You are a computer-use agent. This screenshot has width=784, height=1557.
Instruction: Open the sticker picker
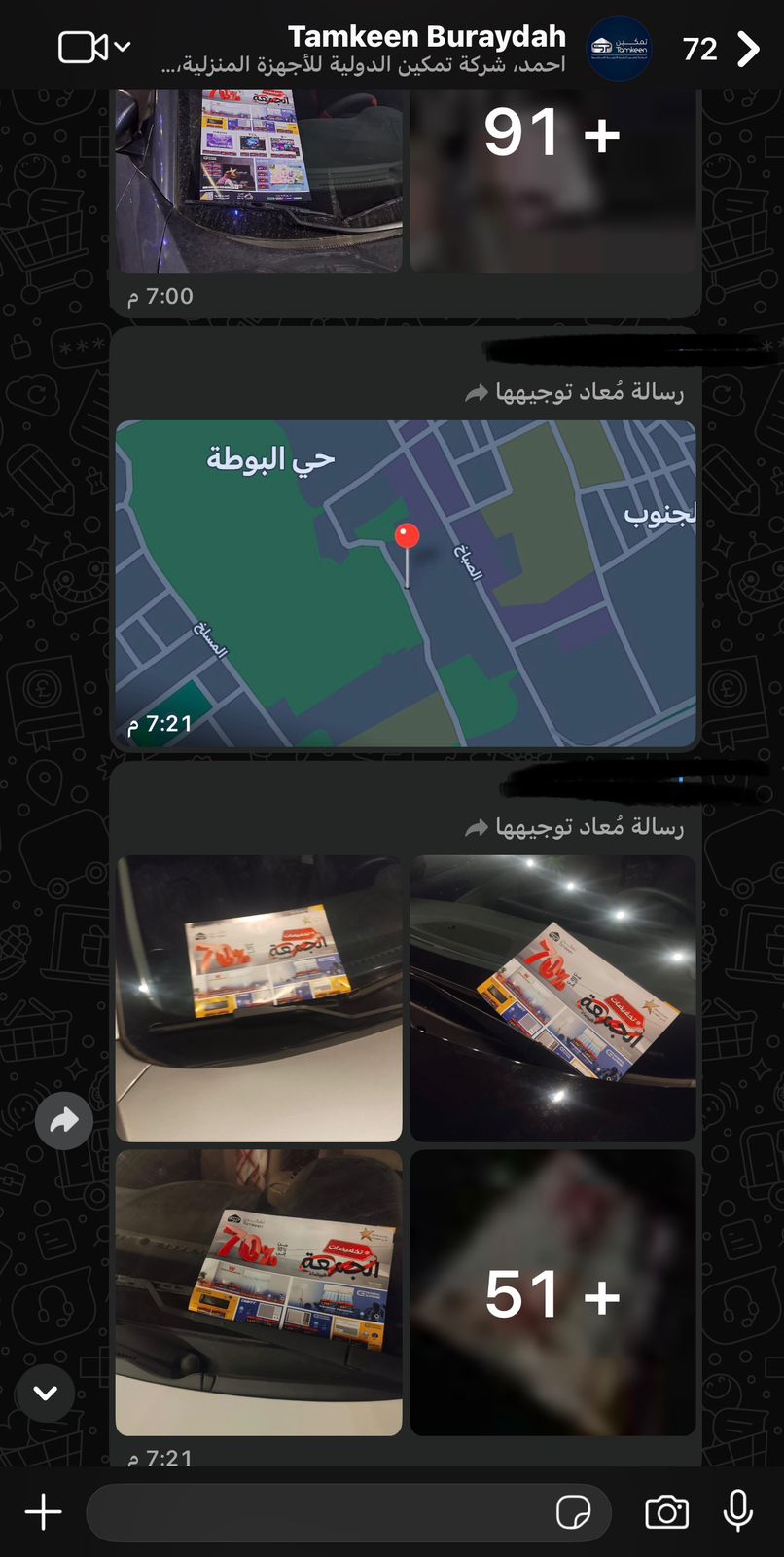coord(573,1512)
